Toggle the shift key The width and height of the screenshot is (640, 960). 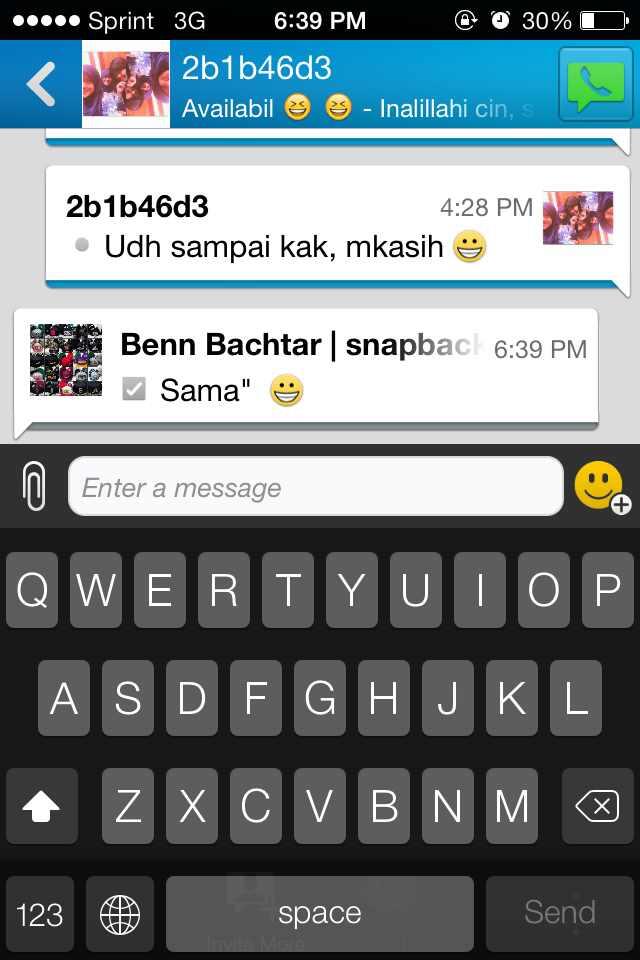coord(41,806)
